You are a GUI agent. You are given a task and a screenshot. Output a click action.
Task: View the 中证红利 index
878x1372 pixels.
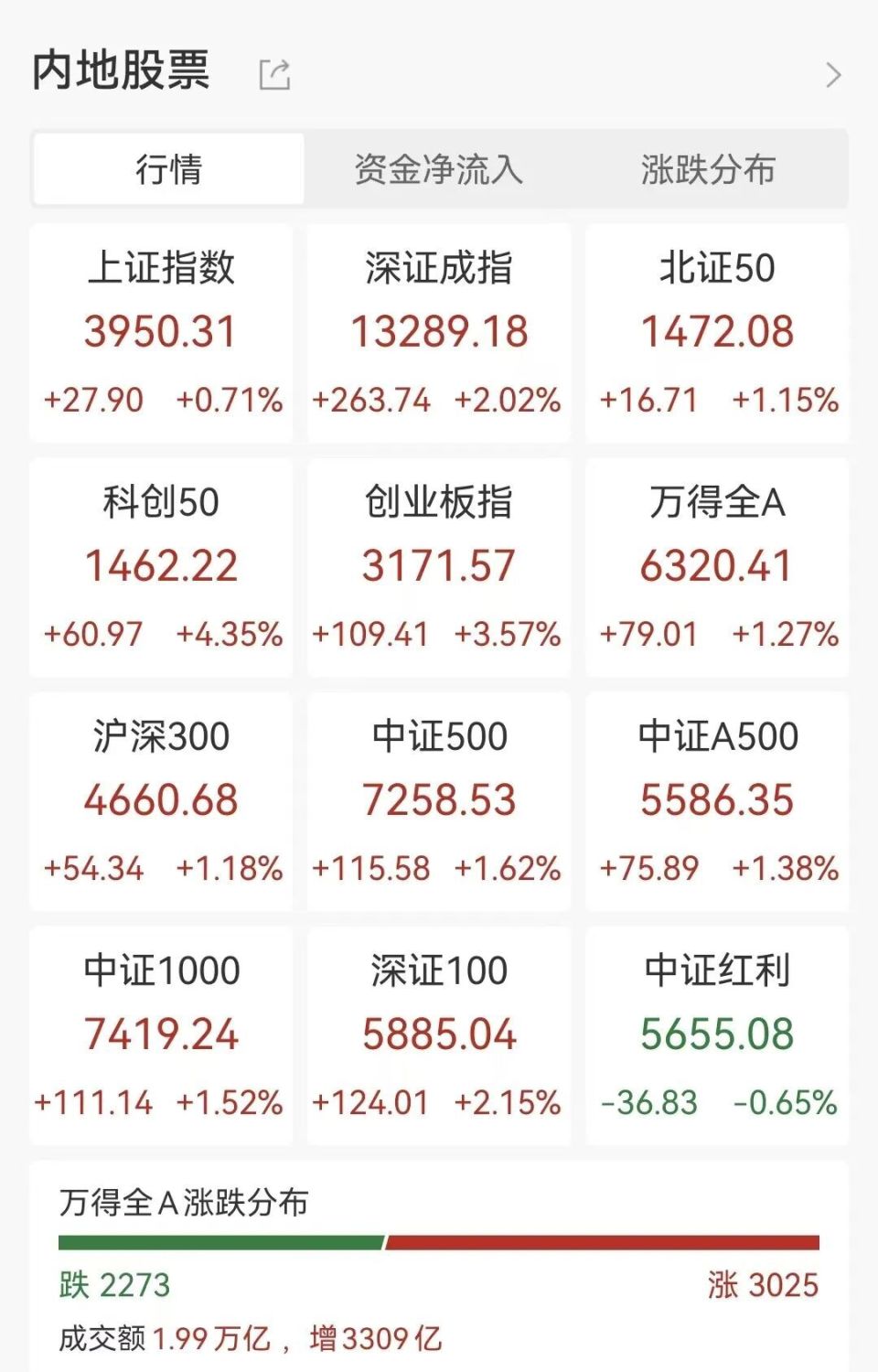tap(717, 1034)
